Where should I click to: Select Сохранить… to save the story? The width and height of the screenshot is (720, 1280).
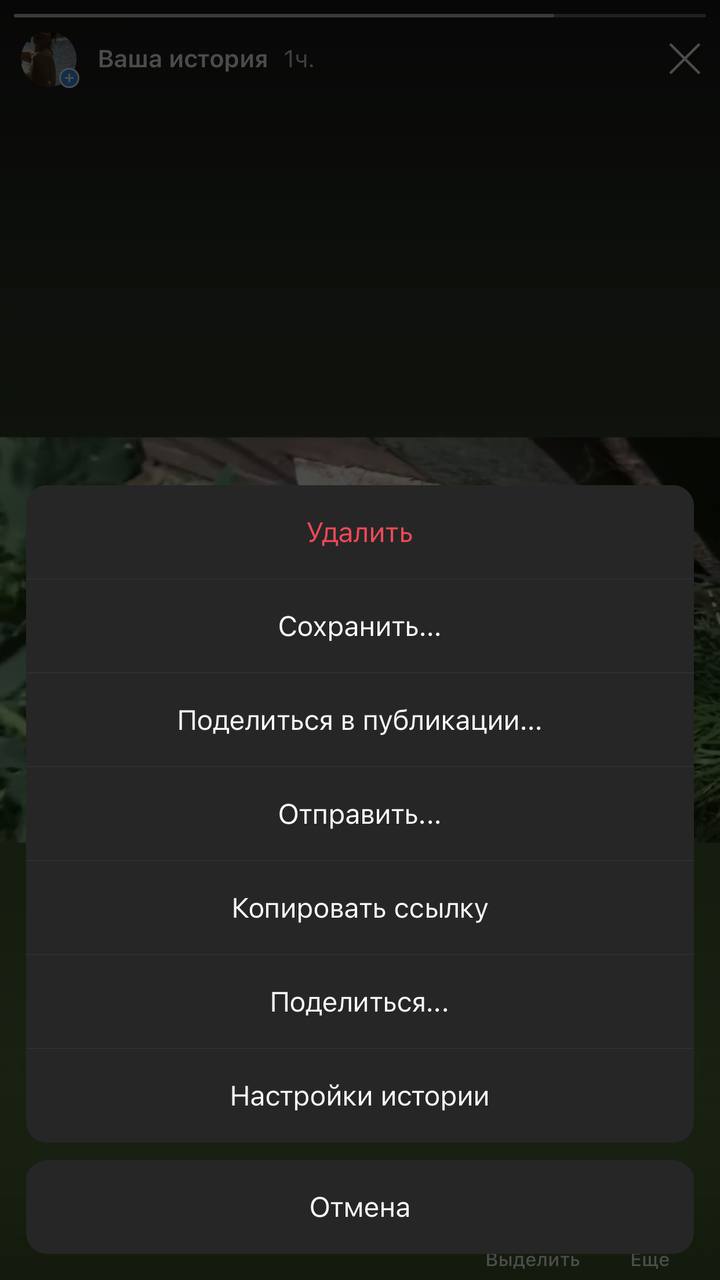coord(360,627)
